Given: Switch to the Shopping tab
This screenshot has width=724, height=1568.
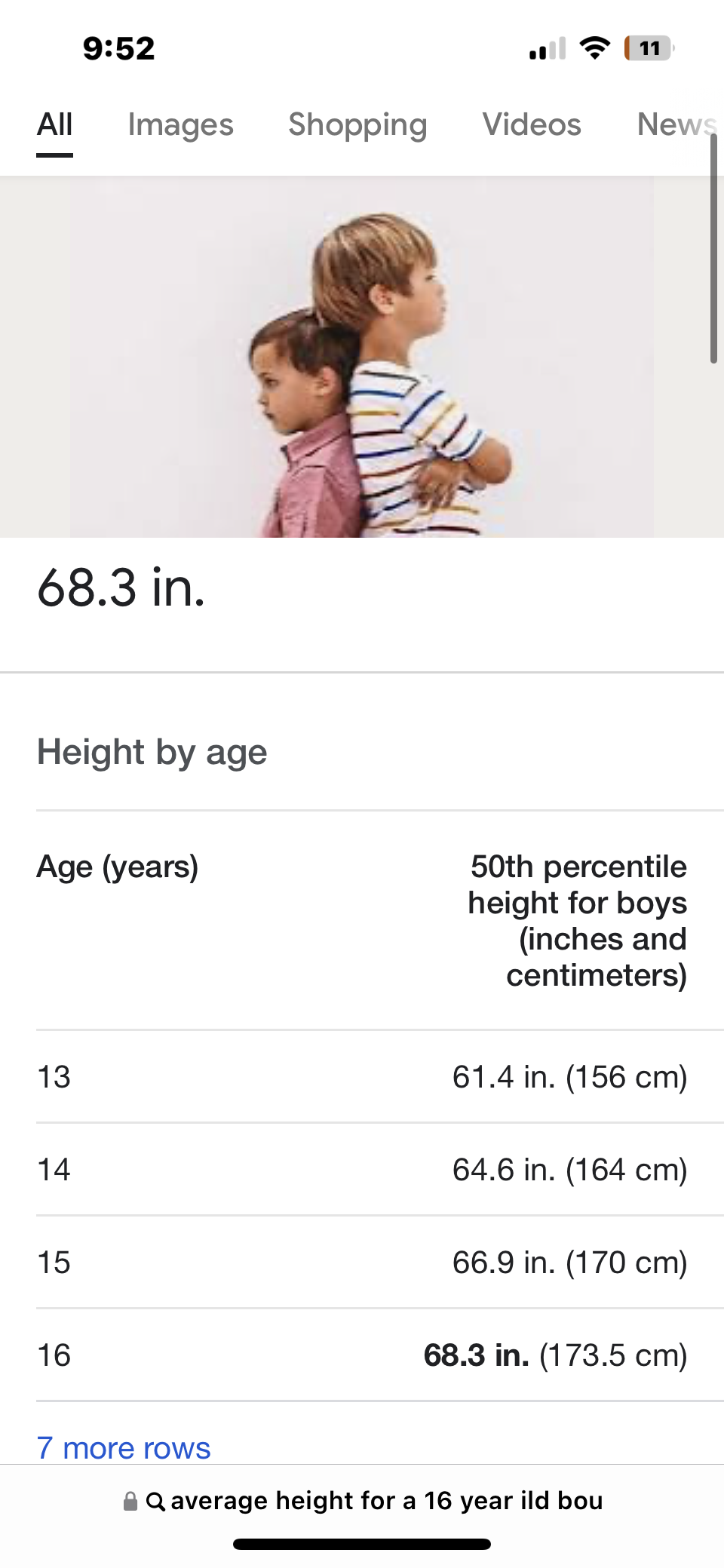Looking at the screenshot, I should click(x=357, y=124).
